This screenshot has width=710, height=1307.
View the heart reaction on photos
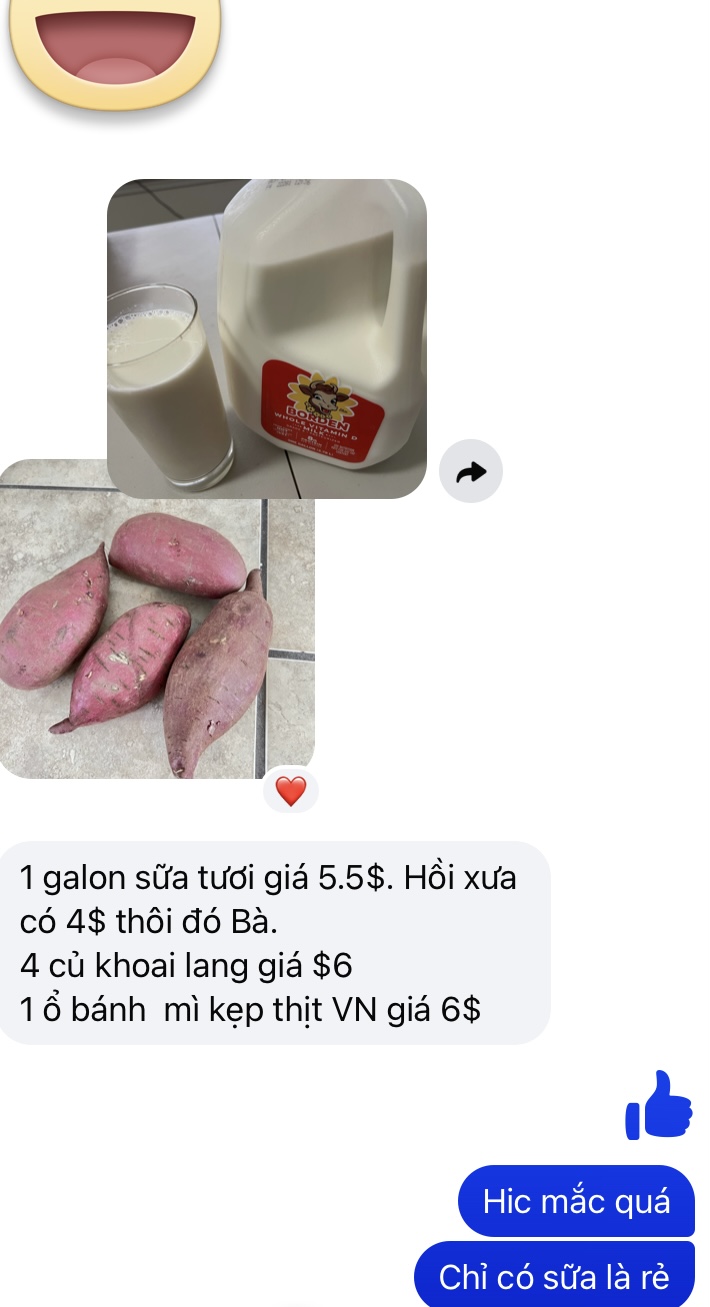[x=290, y=792]
